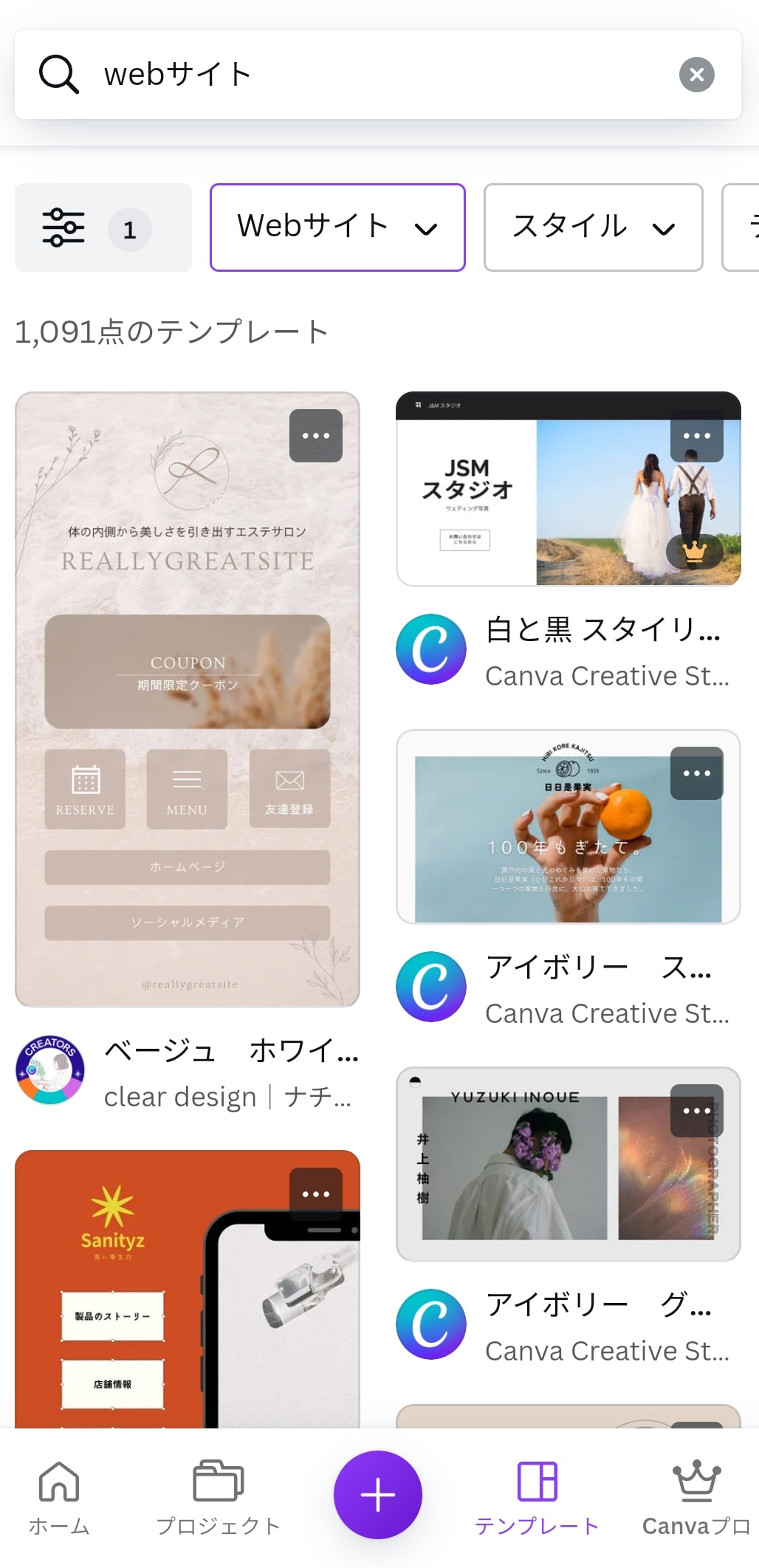
Task: Expand the 日日是果実 template options menu
Action: [x=696, y=773]
